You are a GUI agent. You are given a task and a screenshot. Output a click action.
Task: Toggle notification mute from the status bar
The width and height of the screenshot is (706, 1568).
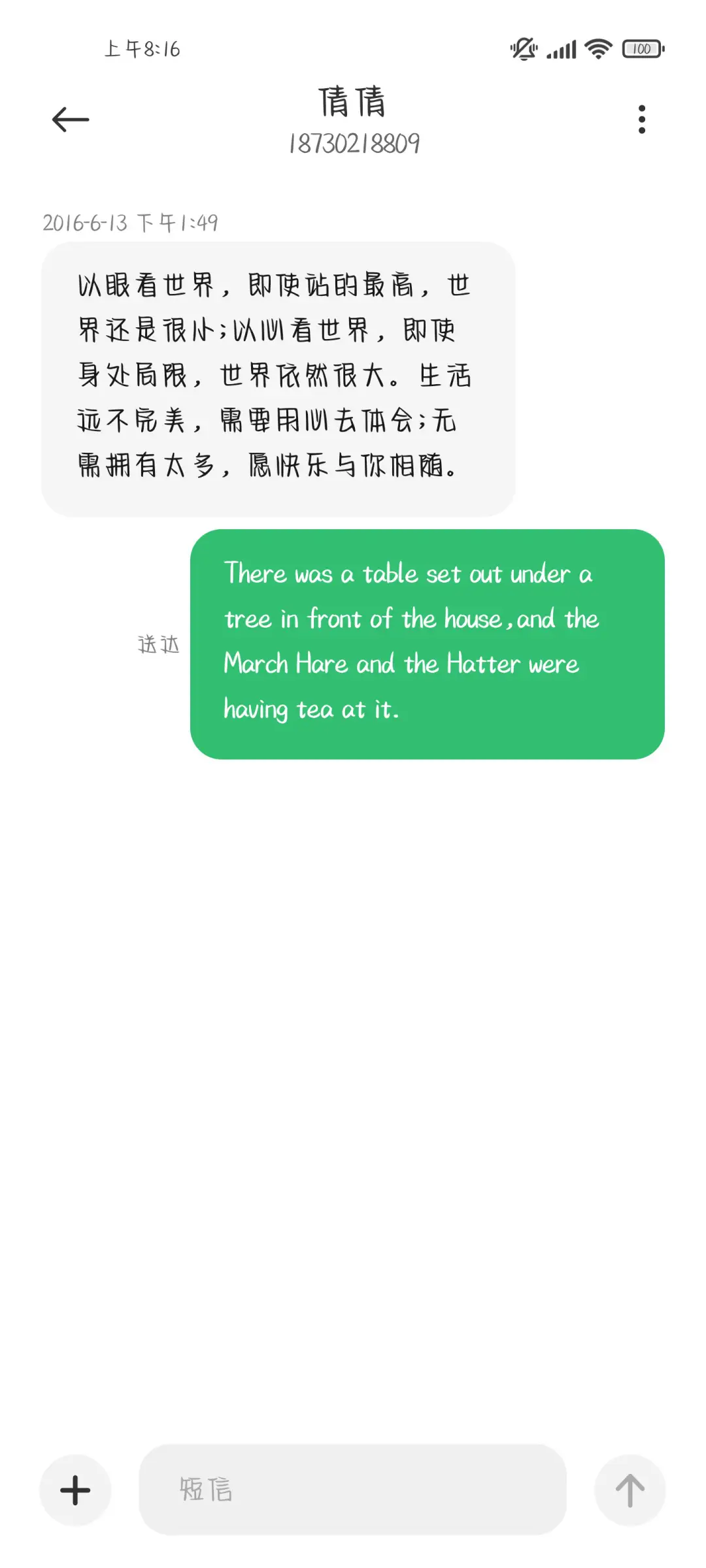point(523,49)
